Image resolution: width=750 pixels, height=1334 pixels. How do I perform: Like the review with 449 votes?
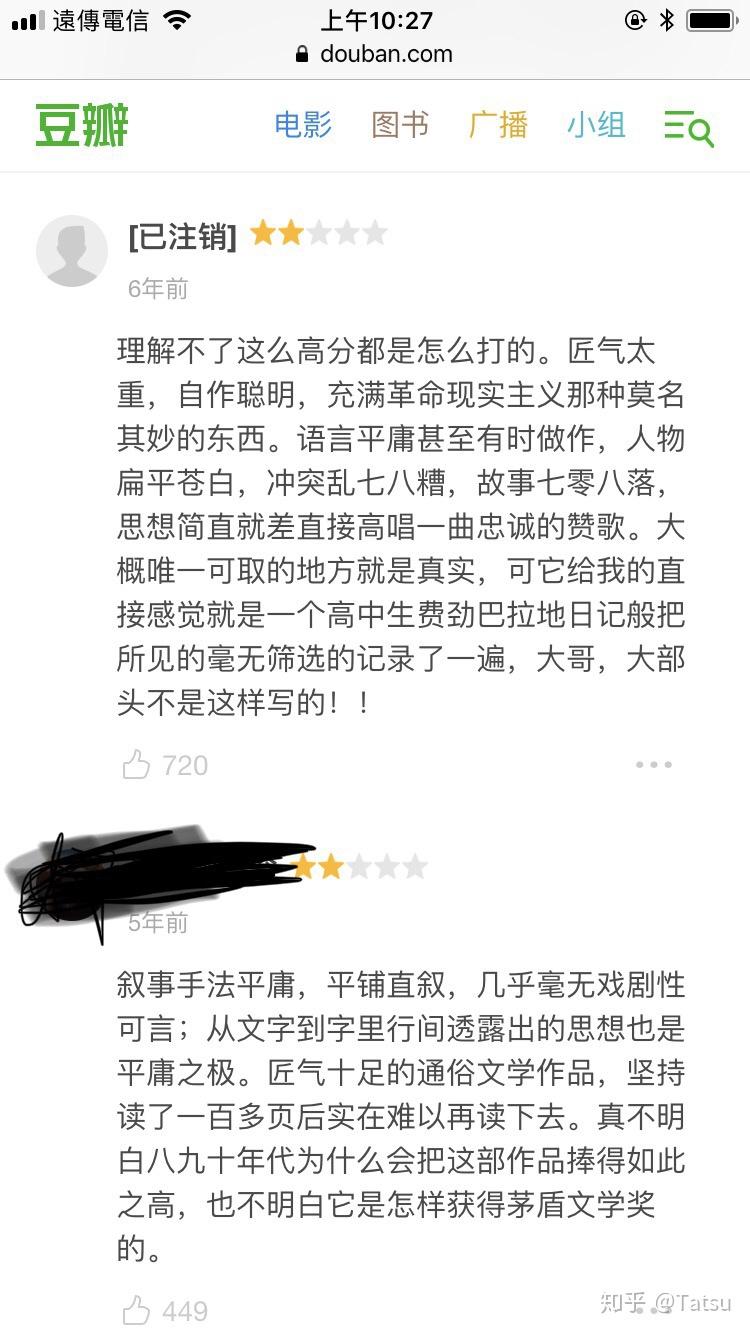pyautogui.click(x=136, y=1311)
